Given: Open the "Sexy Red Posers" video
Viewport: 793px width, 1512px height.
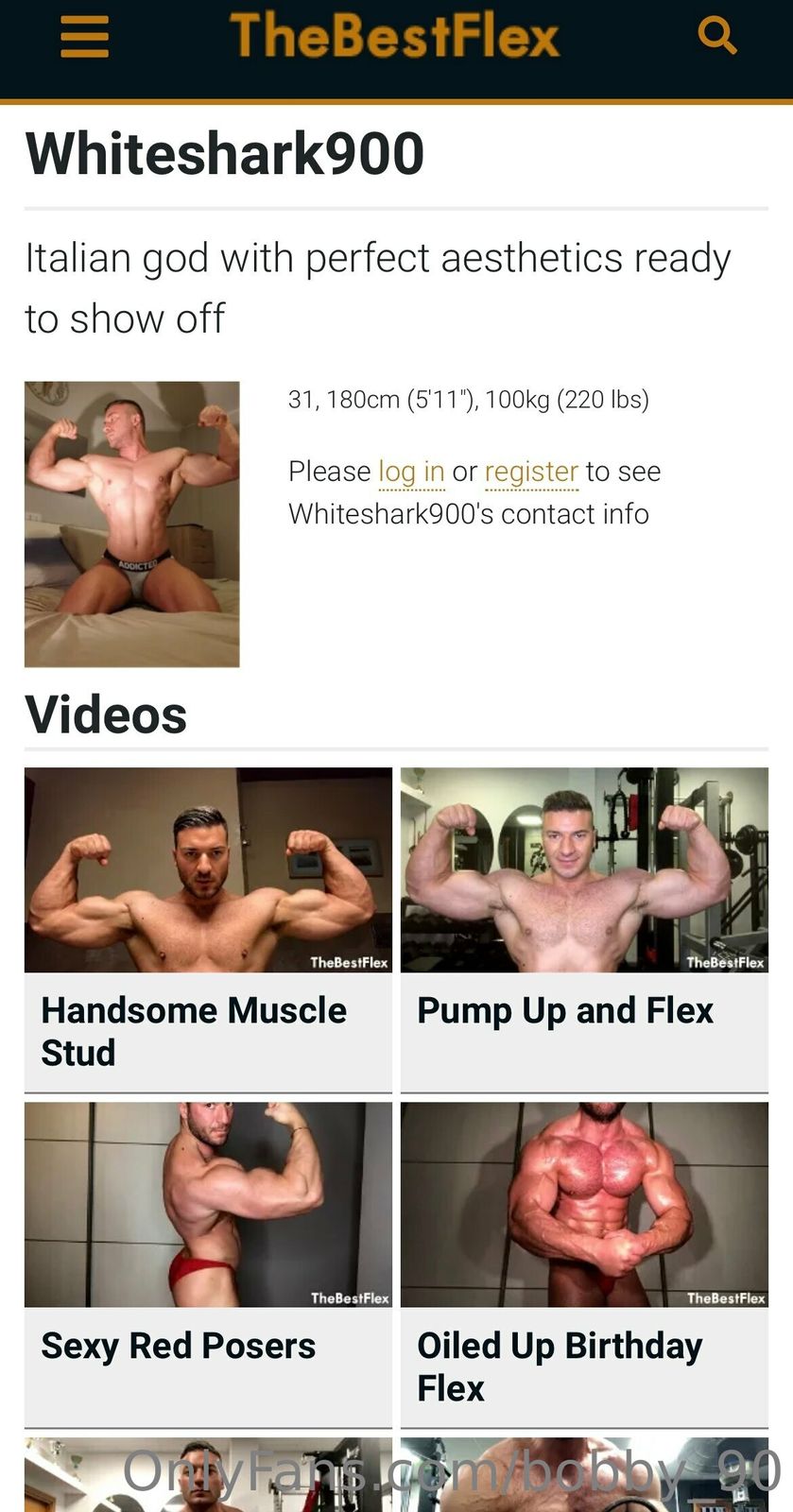Looking at the screenshot, I should tap(208, 1205).
